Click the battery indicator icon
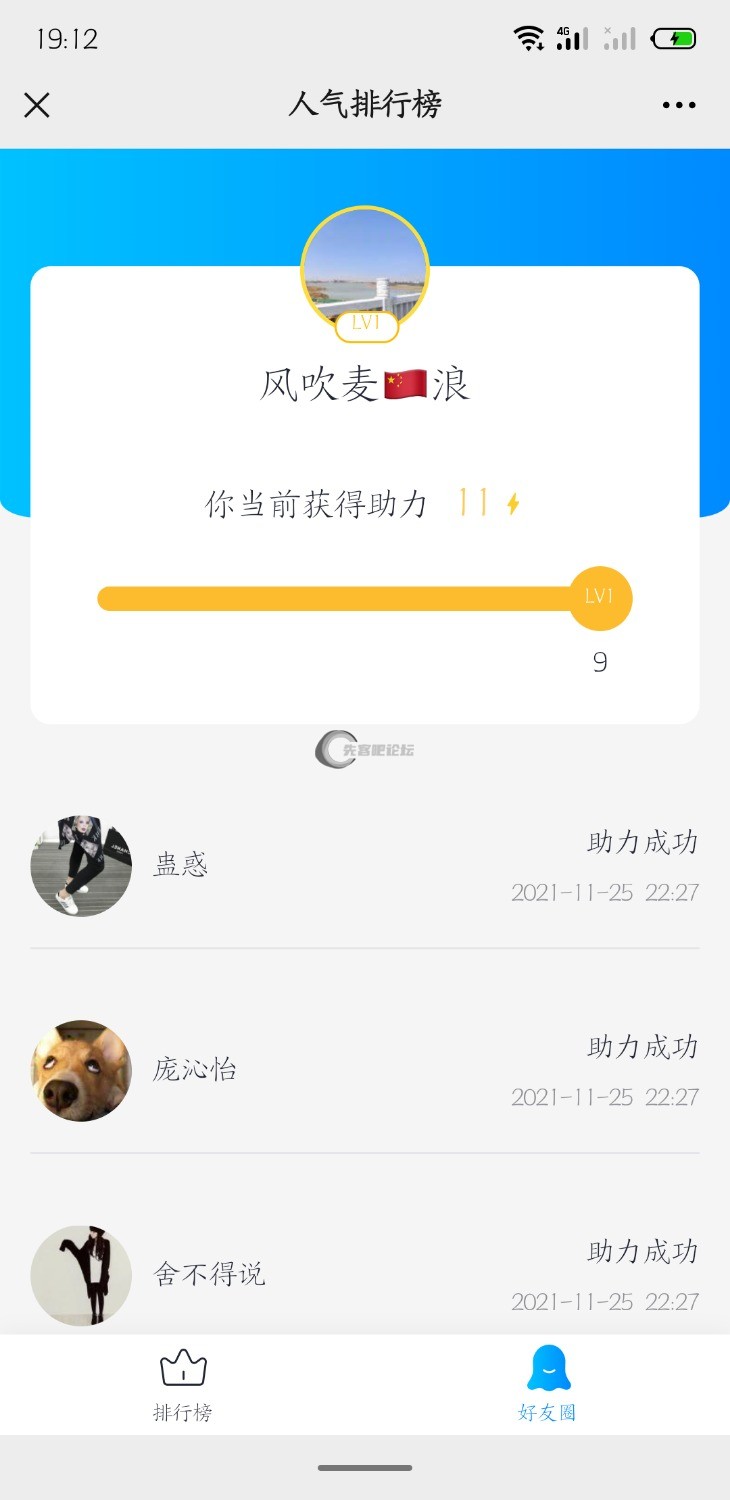This screenshot has width=730, height=1500. click(x=677, y=38)
